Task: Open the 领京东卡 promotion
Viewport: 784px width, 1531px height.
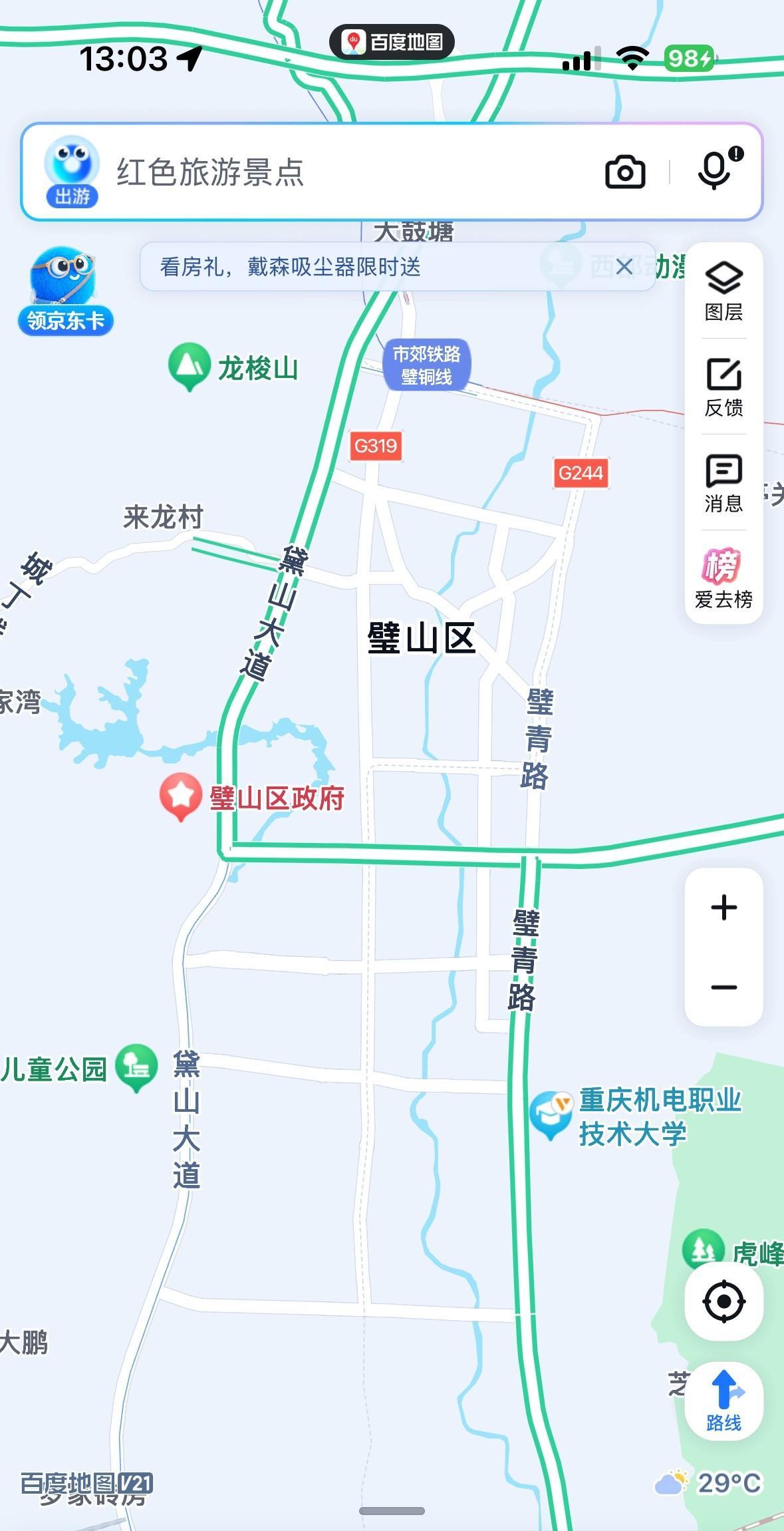Action: [65, 291]
